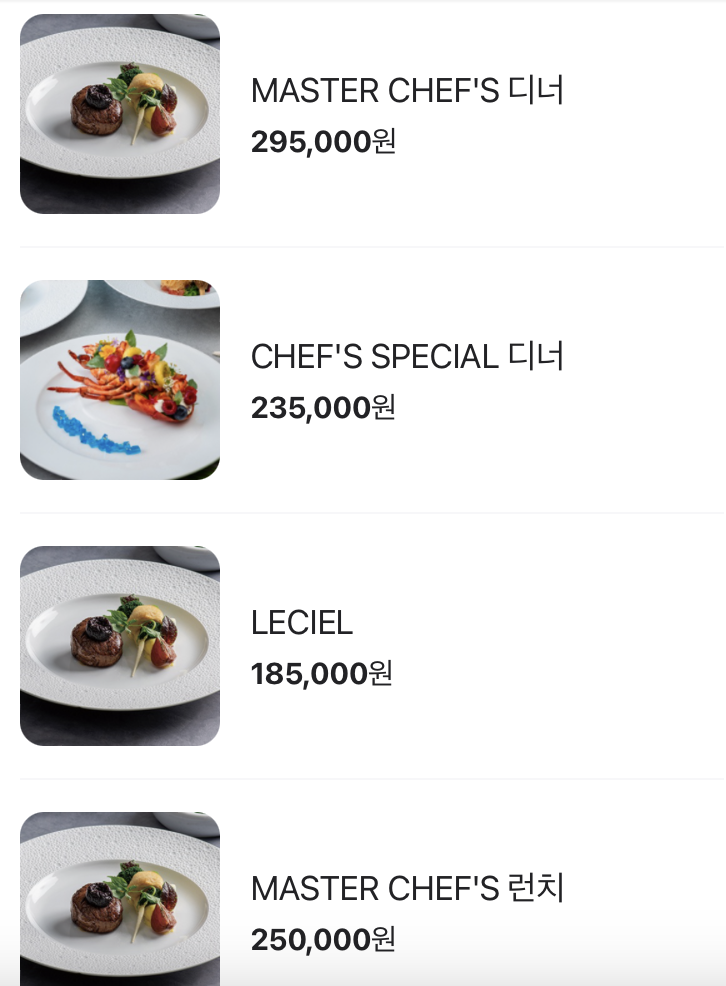Select the CHEF'S SPECIAL 디너 course
The image size is (726, 986).
point(407,357)
